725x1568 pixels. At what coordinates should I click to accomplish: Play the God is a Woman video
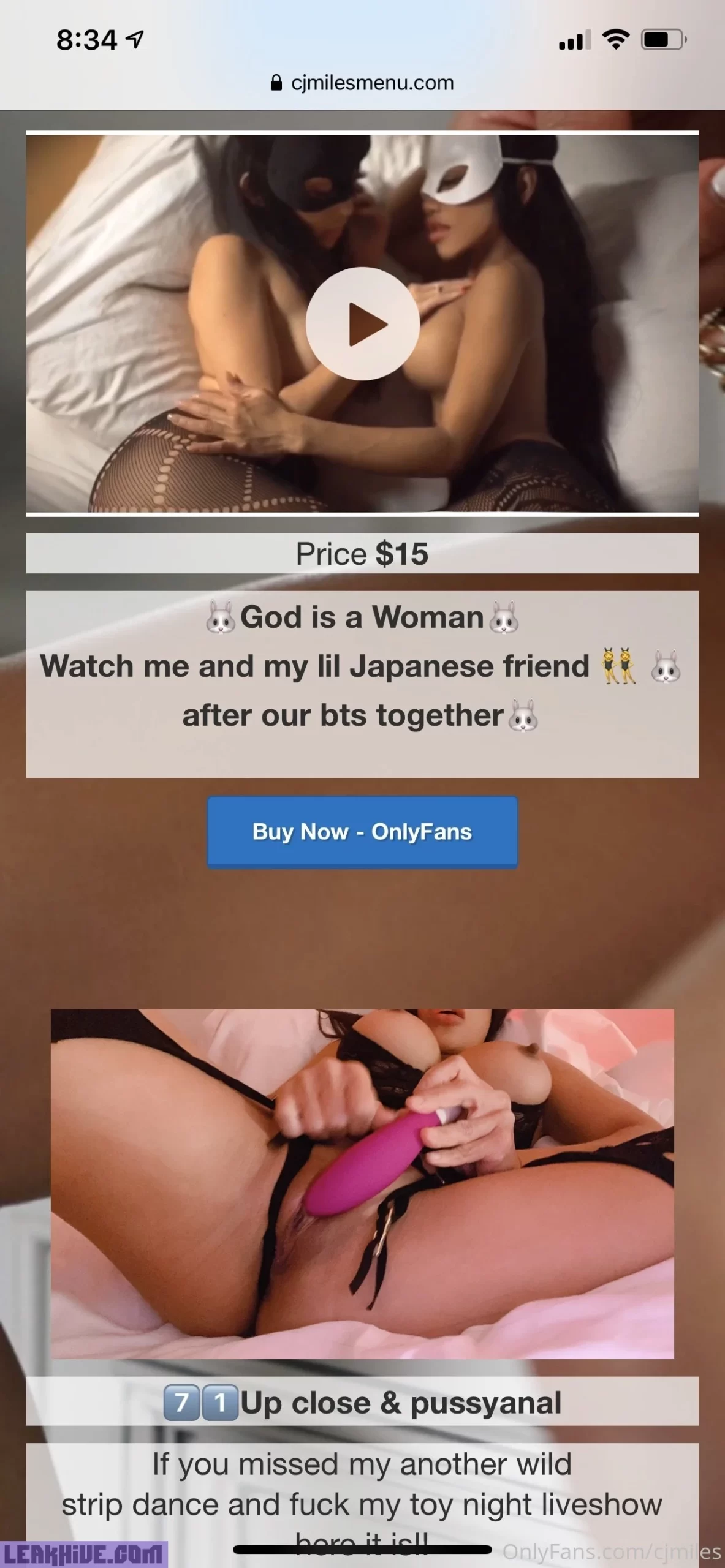[x=362, y=324]
